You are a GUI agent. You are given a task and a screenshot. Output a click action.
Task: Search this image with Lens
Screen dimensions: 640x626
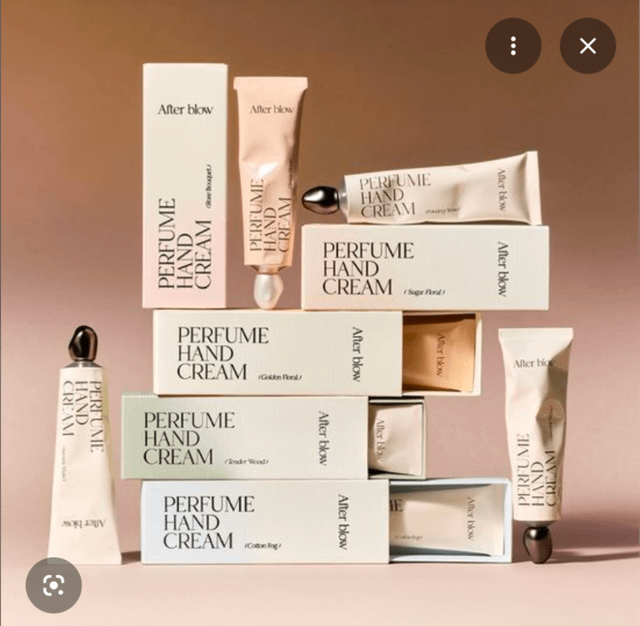(x=53, y=584)
